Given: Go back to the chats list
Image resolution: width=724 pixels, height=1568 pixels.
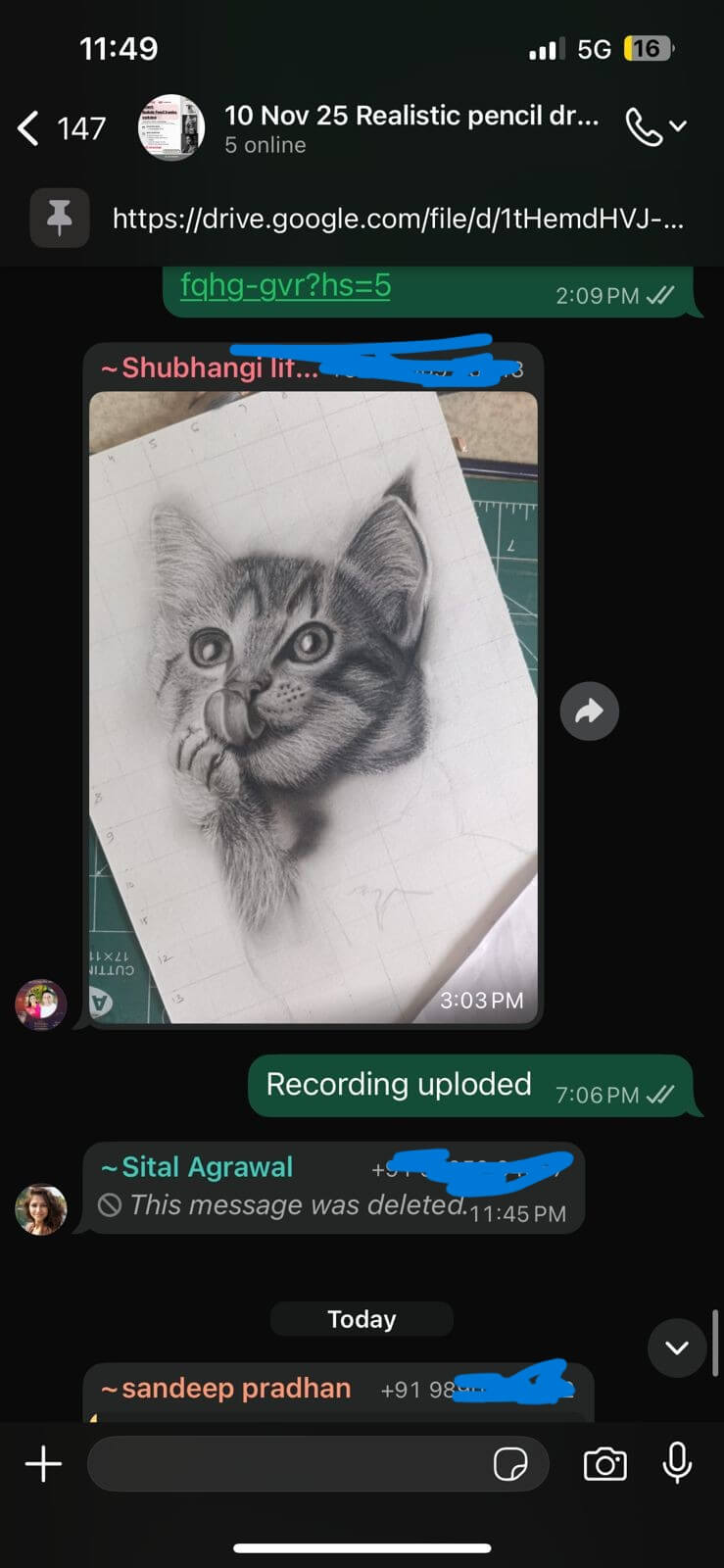Looking at the screenshot, I should [x=30, y=128].
